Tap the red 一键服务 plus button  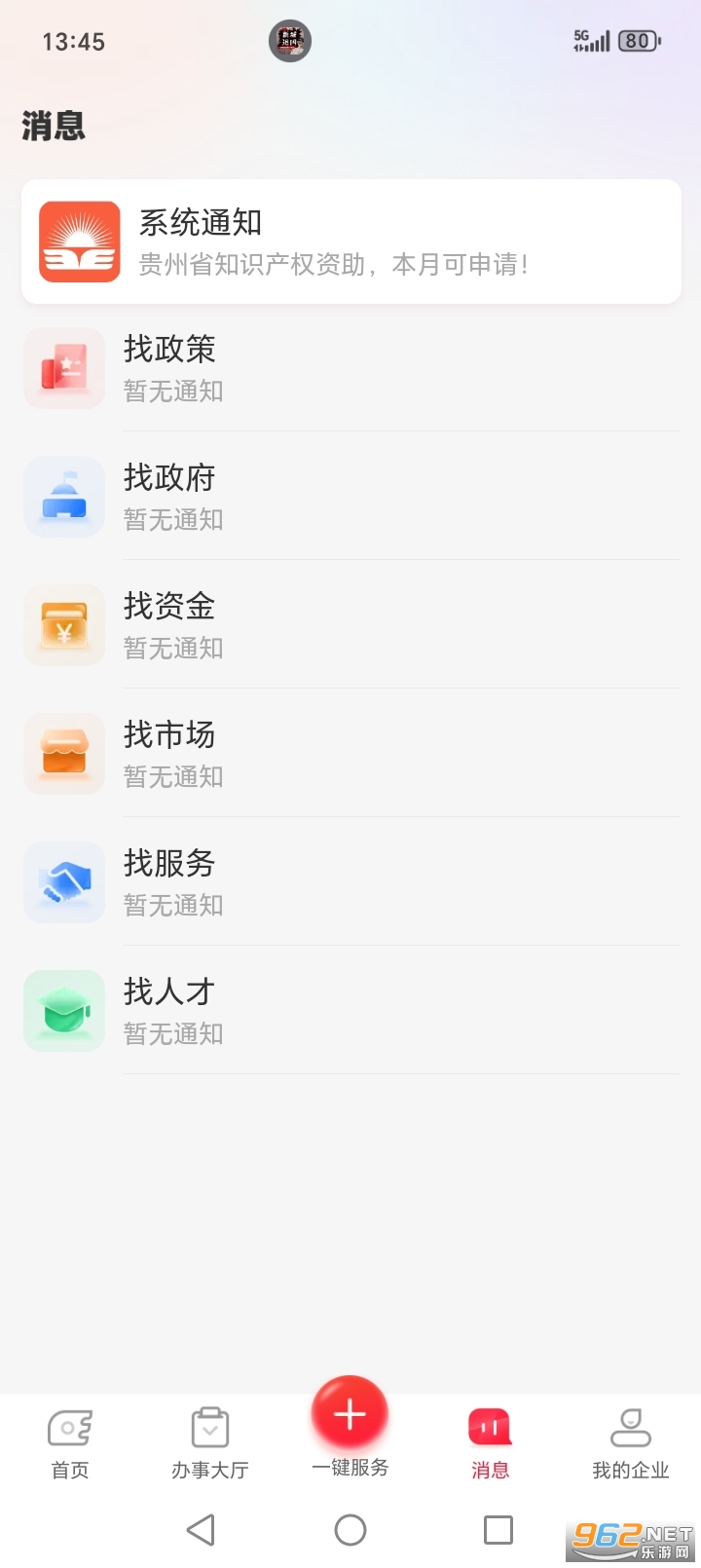350,1412
